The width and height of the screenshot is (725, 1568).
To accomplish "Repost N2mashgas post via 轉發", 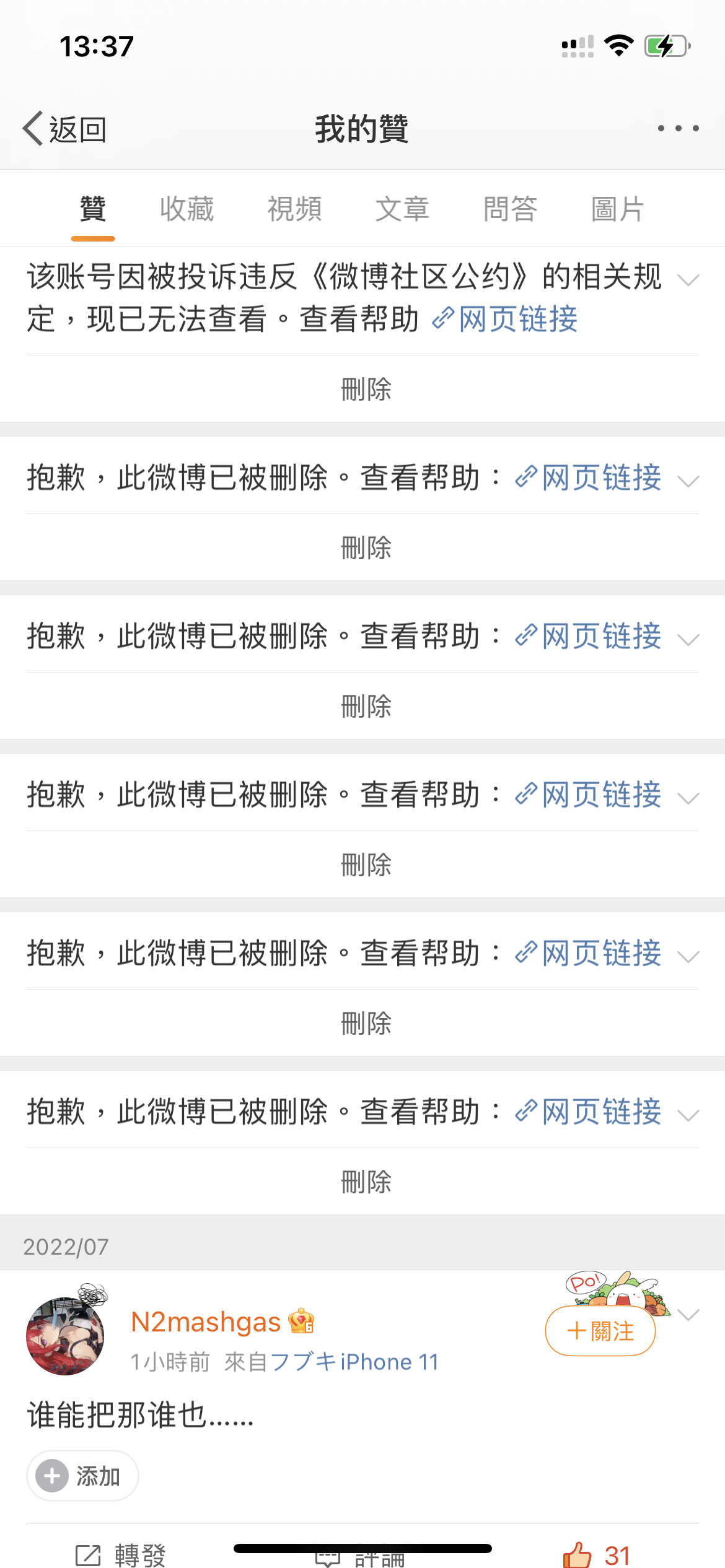I will click(x=121, y=1554).
